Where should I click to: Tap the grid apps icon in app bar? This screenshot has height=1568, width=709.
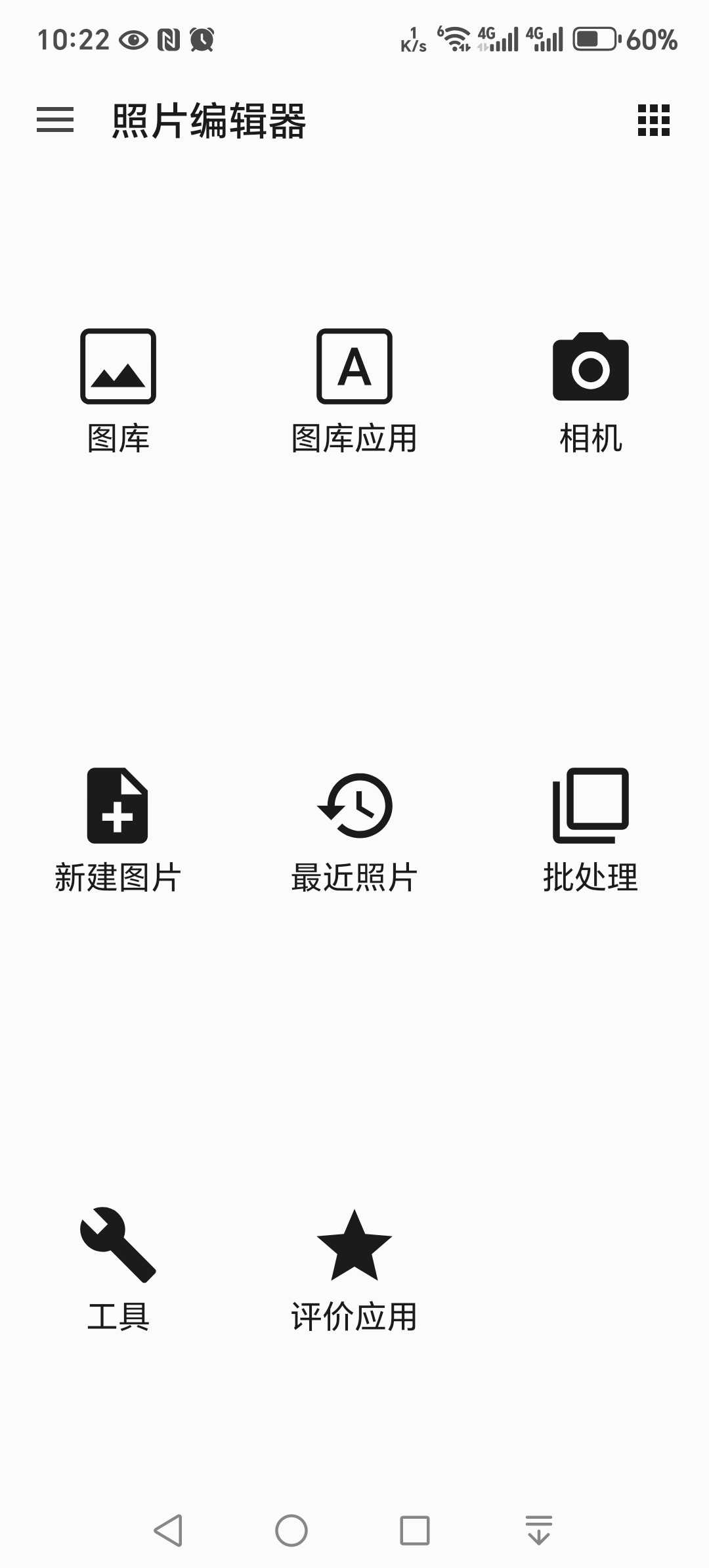[654, 120]
